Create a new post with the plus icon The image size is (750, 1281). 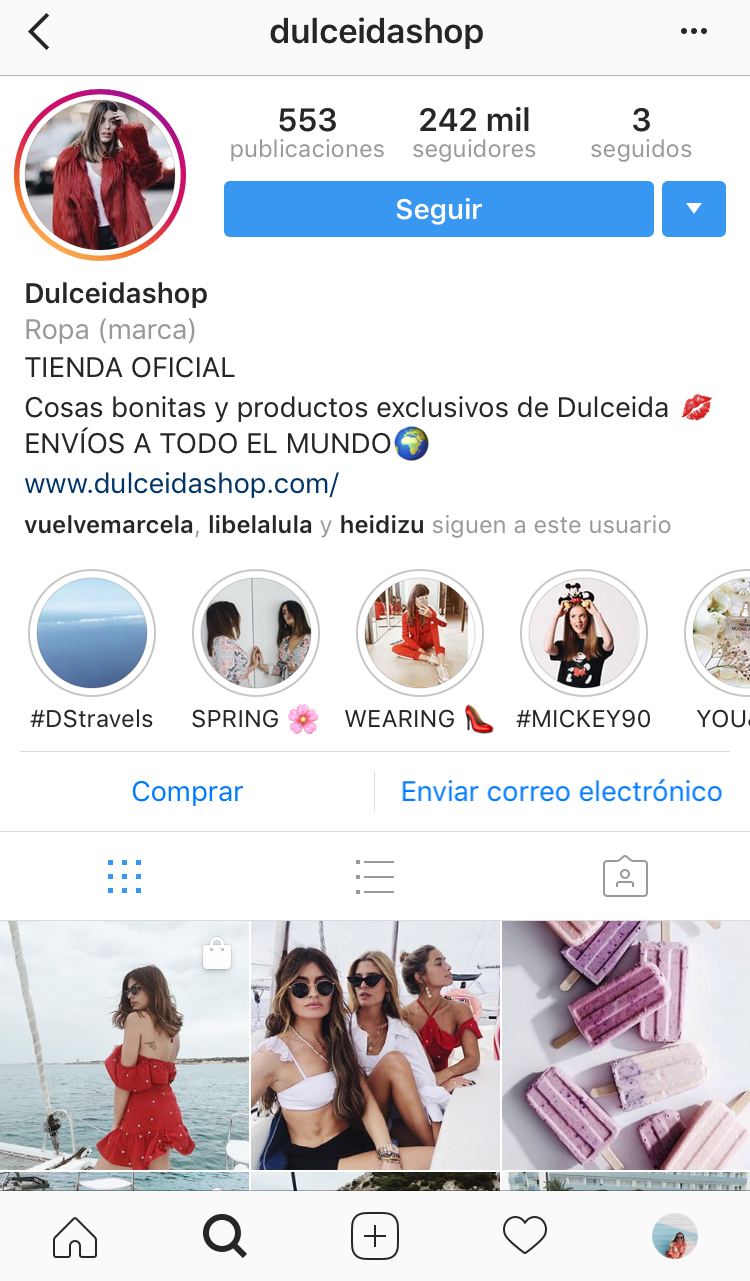point(375,1237)
